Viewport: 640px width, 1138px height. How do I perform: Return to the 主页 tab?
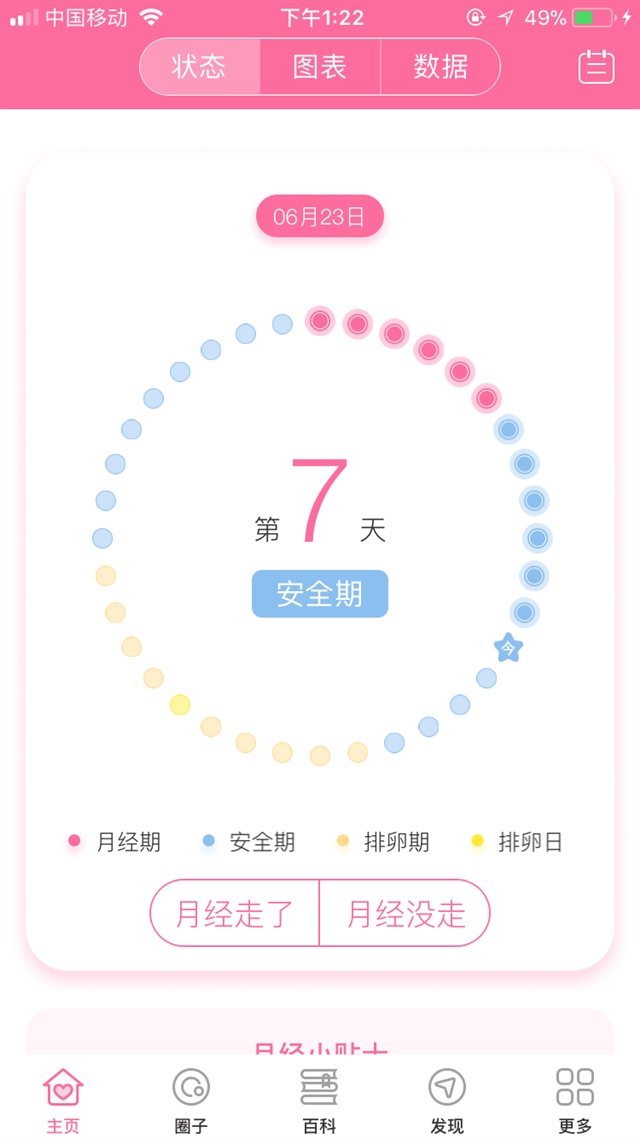[x=63, y=1098]
